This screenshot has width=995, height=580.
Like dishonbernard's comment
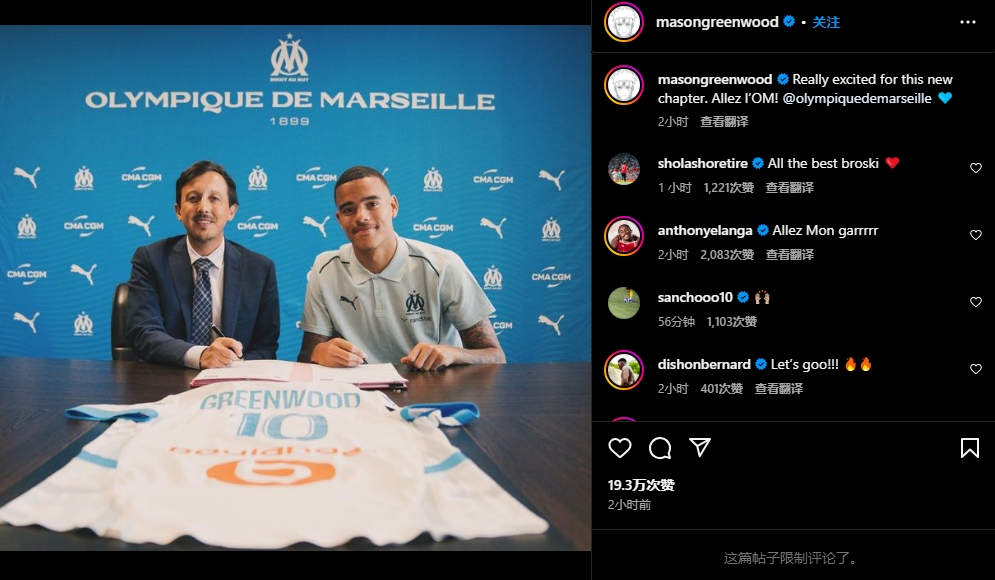(x=976, y=369)
